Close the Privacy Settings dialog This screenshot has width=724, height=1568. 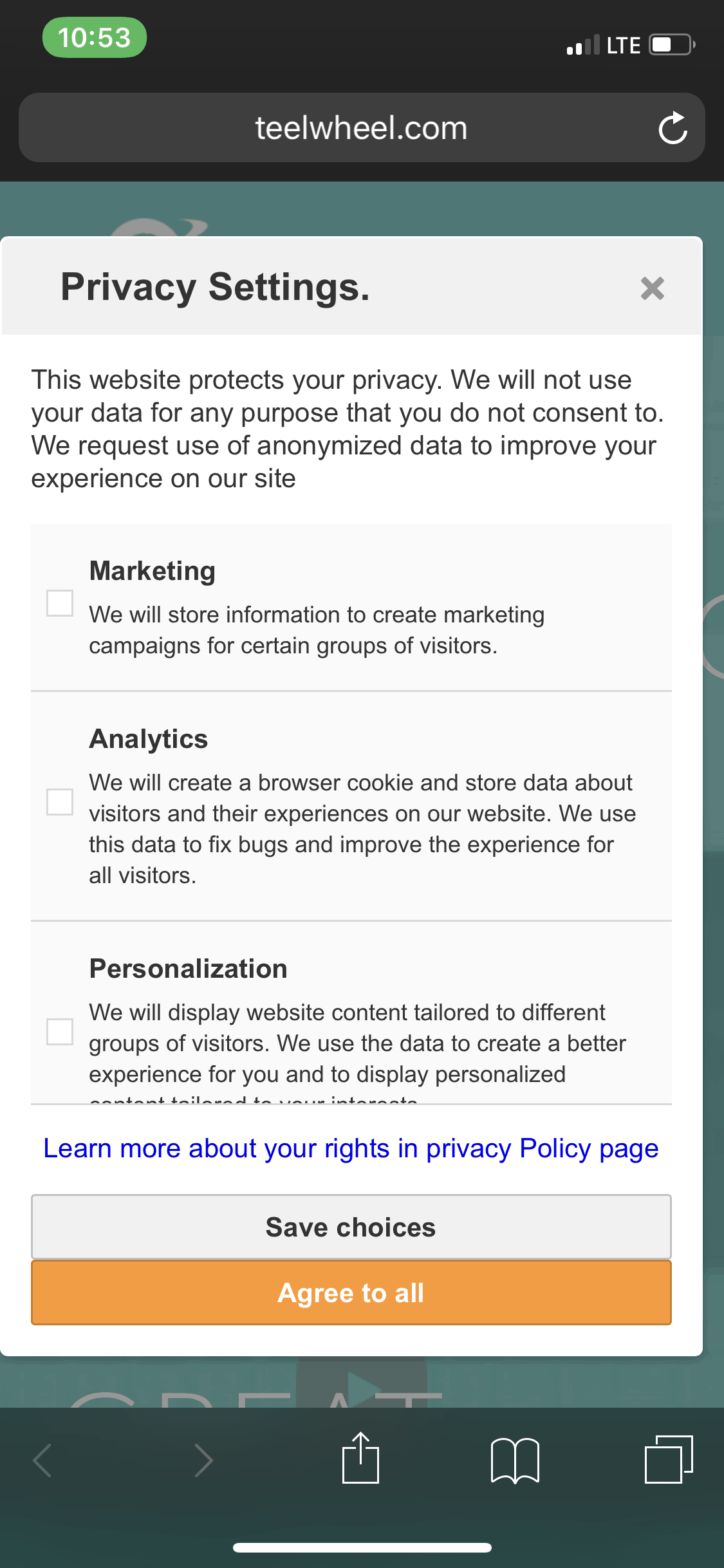652,288
